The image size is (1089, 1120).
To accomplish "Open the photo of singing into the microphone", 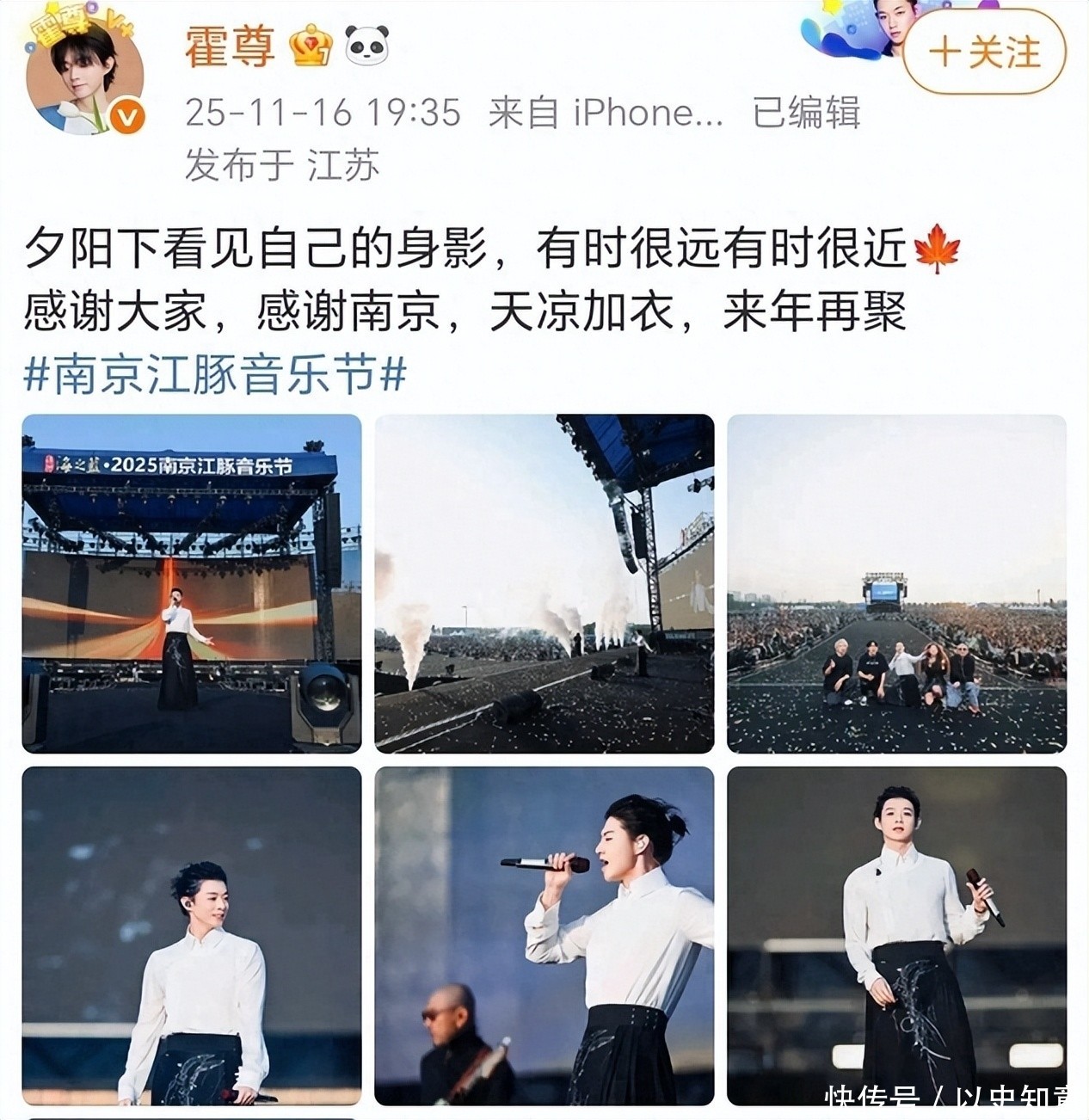I will coord(544,935).
